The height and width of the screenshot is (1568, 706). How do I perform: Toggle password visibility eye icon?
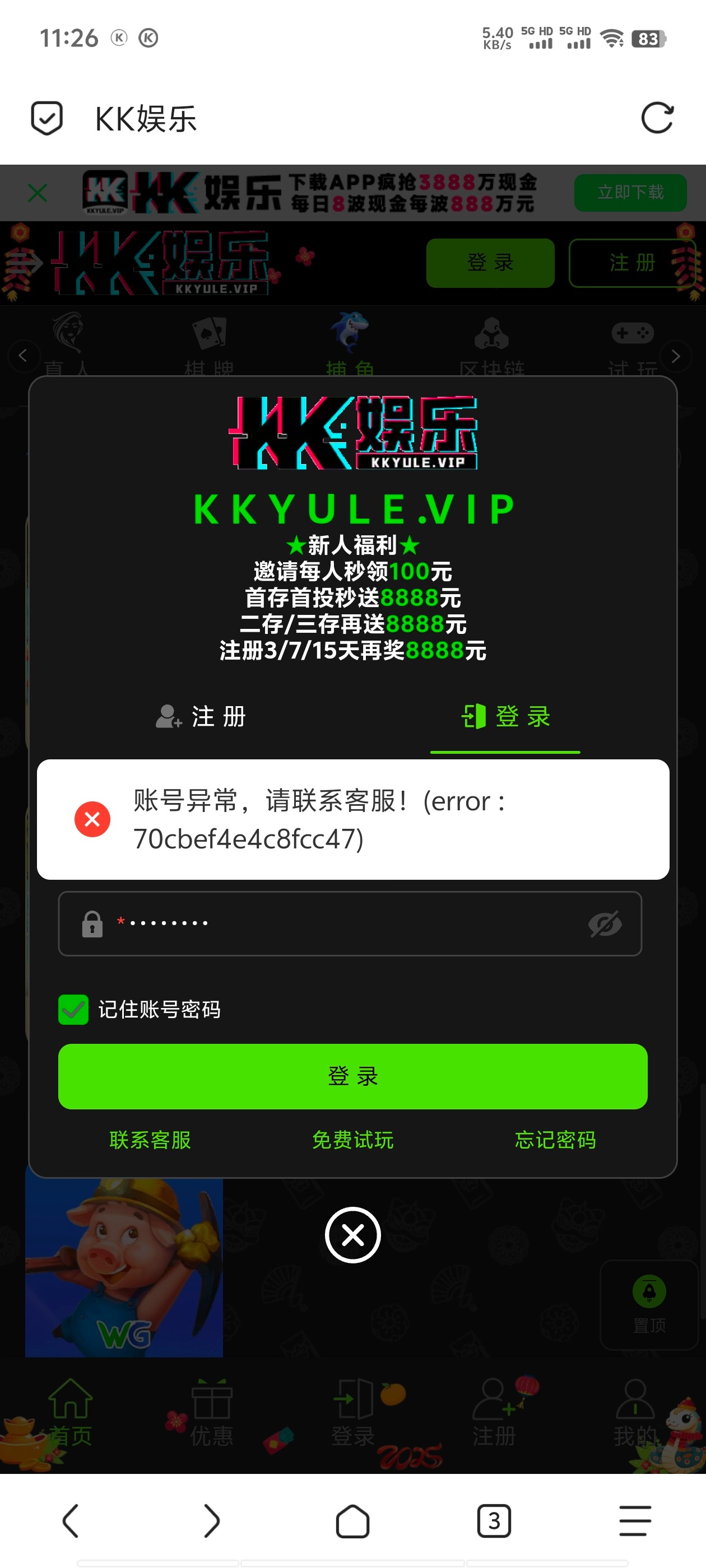pos(604,924)
